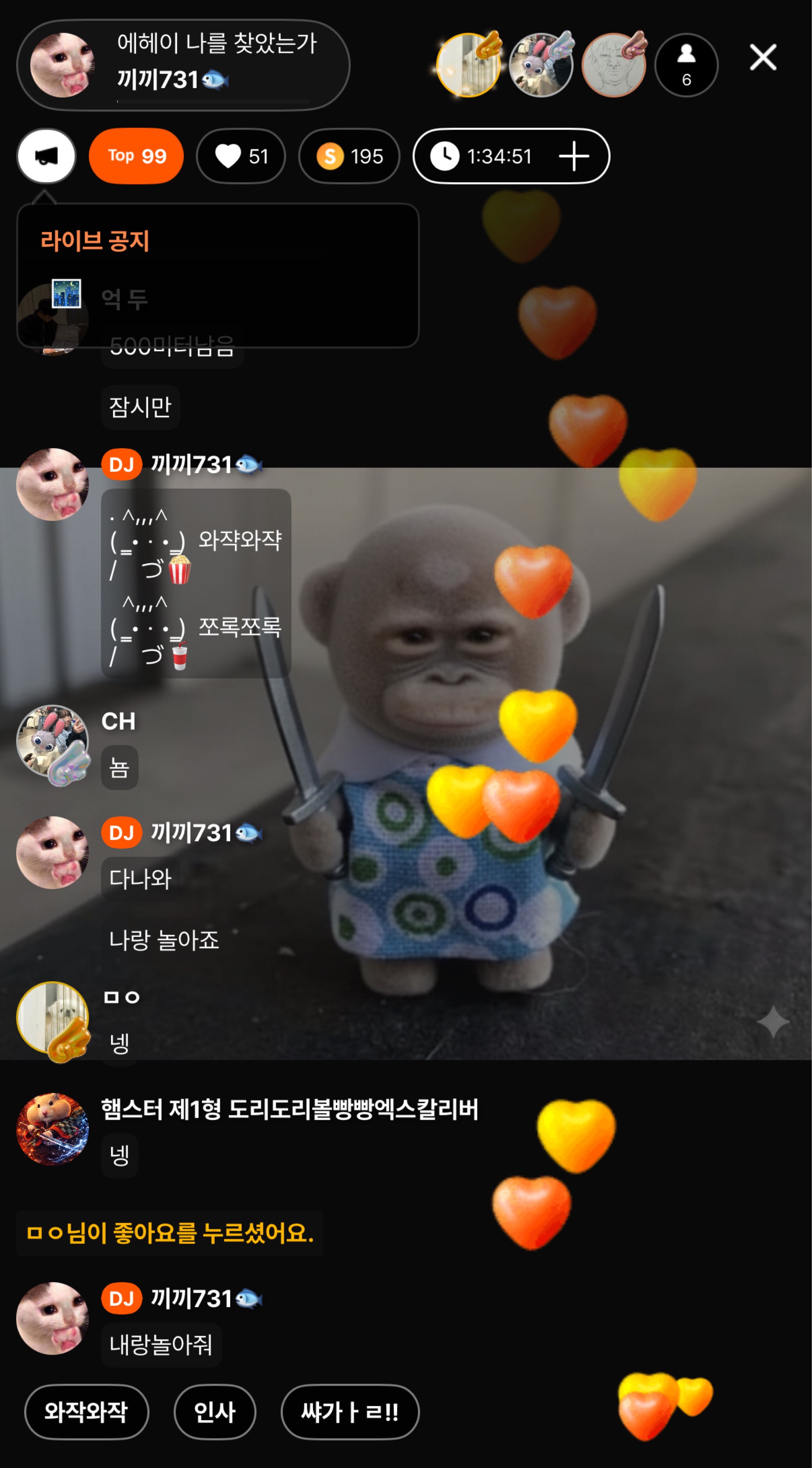Open the hamster avatar of 햄스터 제1형
This screenshot has height=1468, width=812.
coord(52,1129)
